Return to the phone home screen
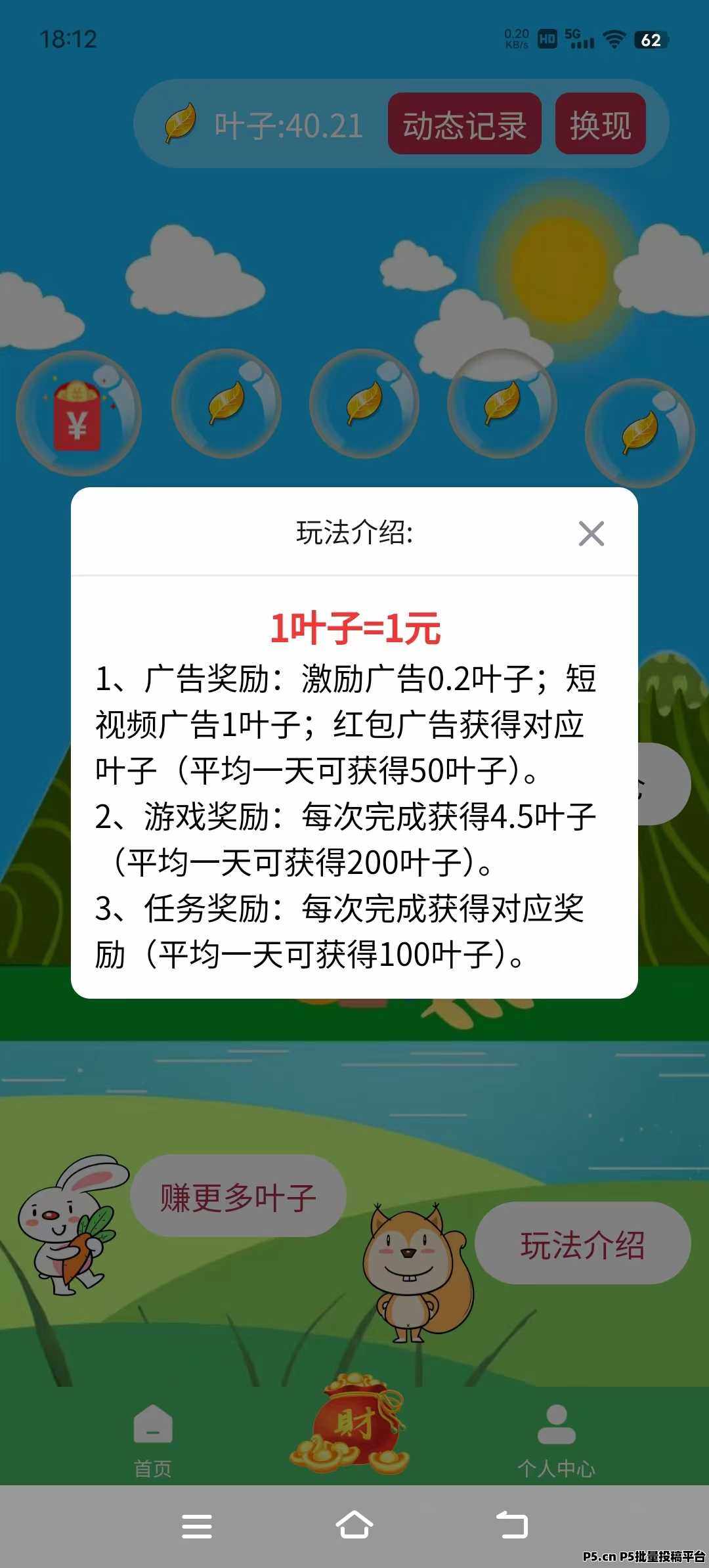This screenshot has height=1568, width=709. [x=354, y=1525]
